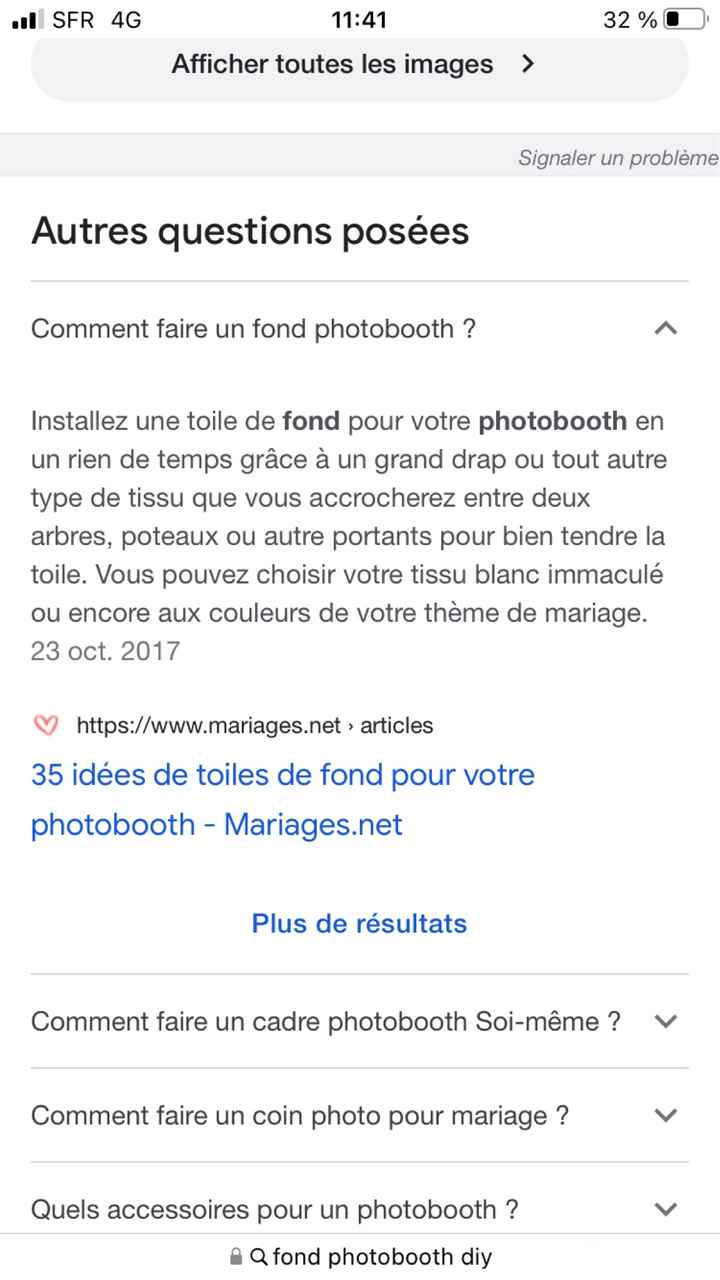Click the status bar clock showing 11:41
The width and height of the screenshot is (720, 1280).
359,18
